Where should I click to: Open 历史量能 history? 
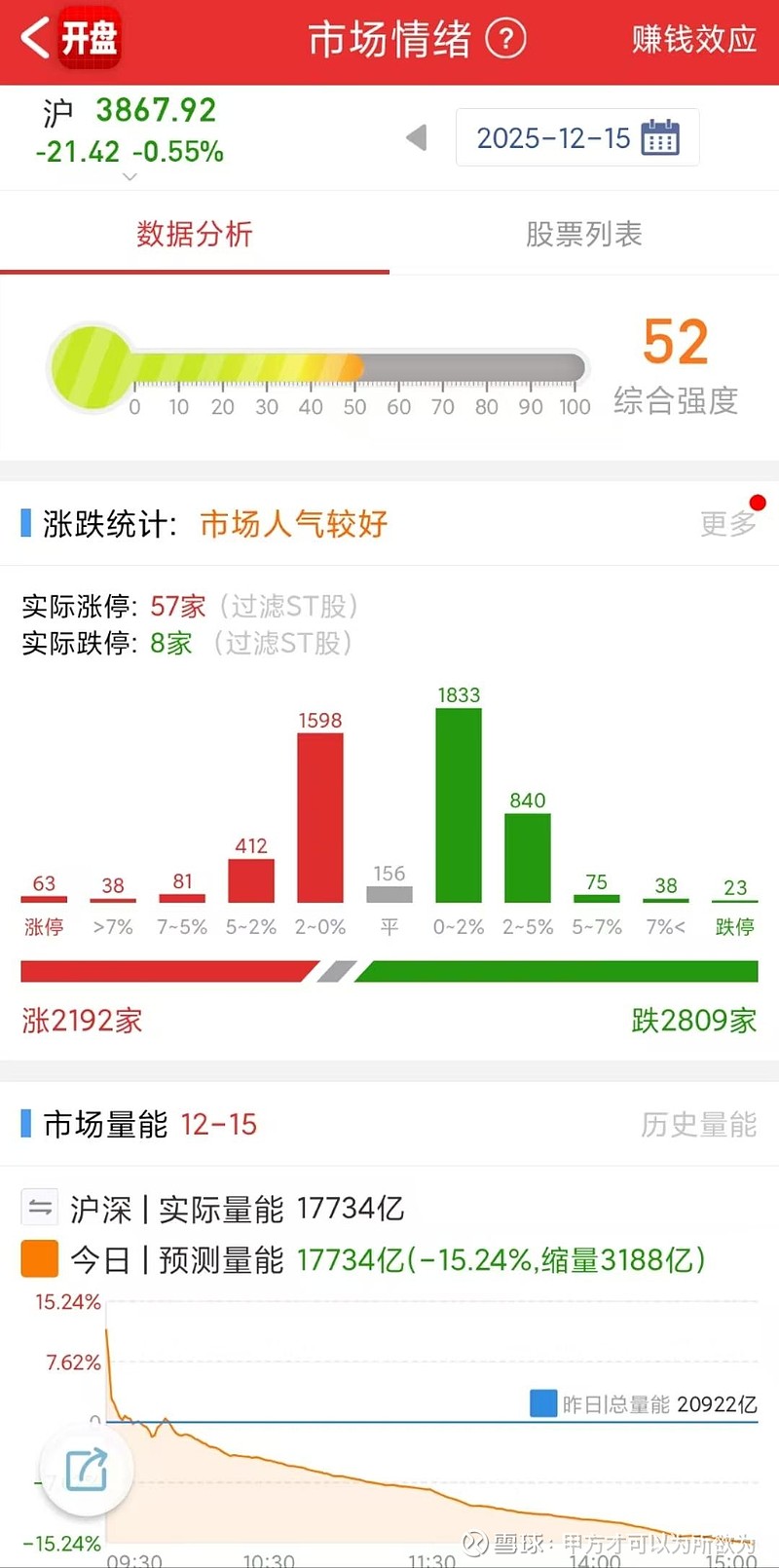698,1124
